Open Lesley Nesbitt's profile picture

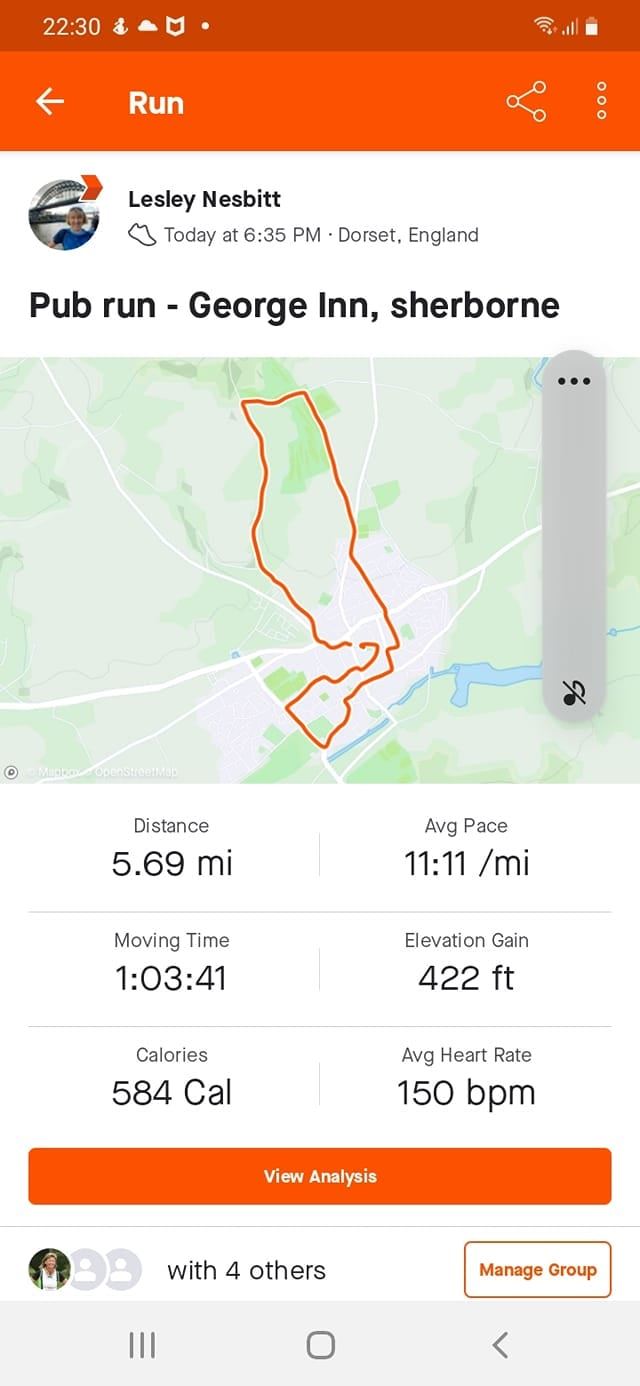tap(64, 215)
